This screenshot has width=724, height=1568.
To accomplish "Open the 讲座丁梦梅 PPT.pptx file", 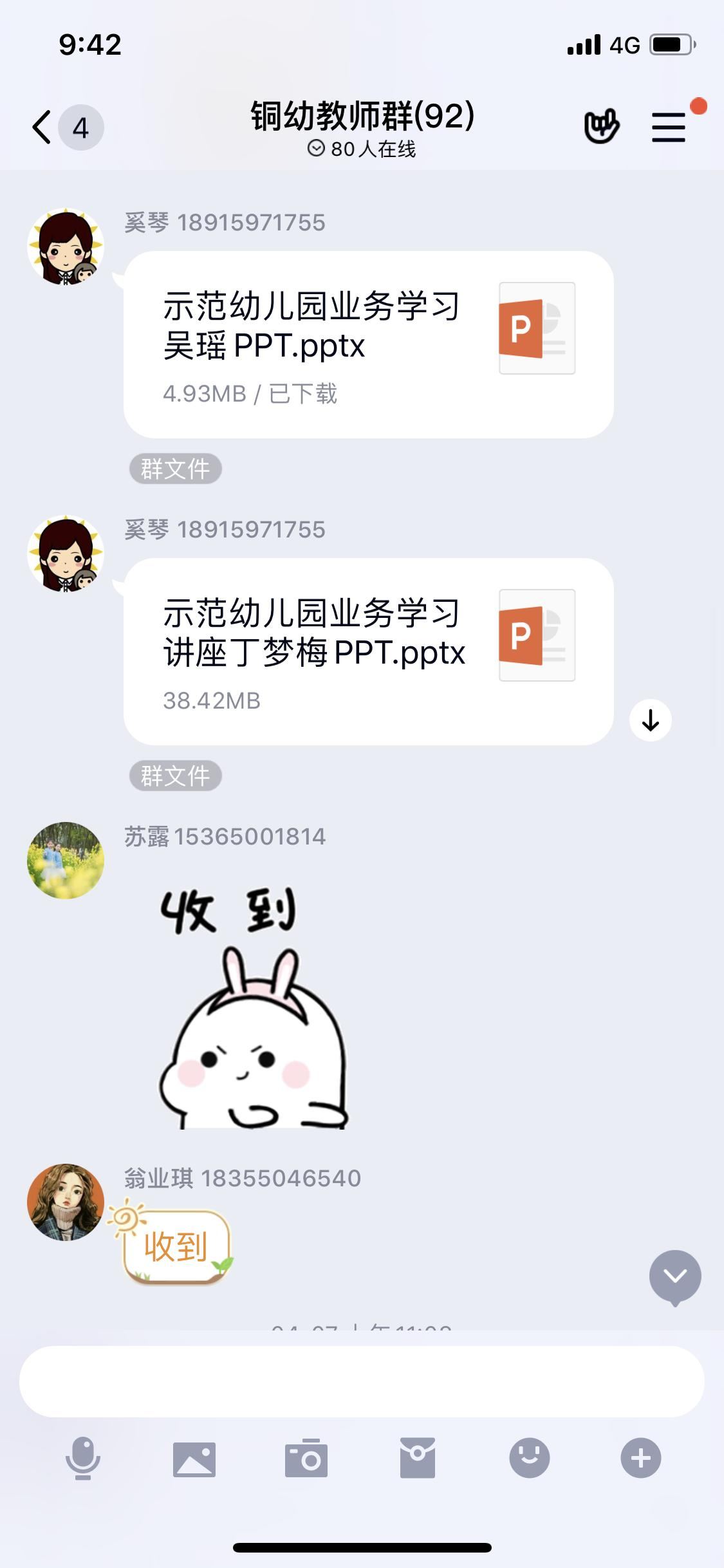I will pos(368,651).
